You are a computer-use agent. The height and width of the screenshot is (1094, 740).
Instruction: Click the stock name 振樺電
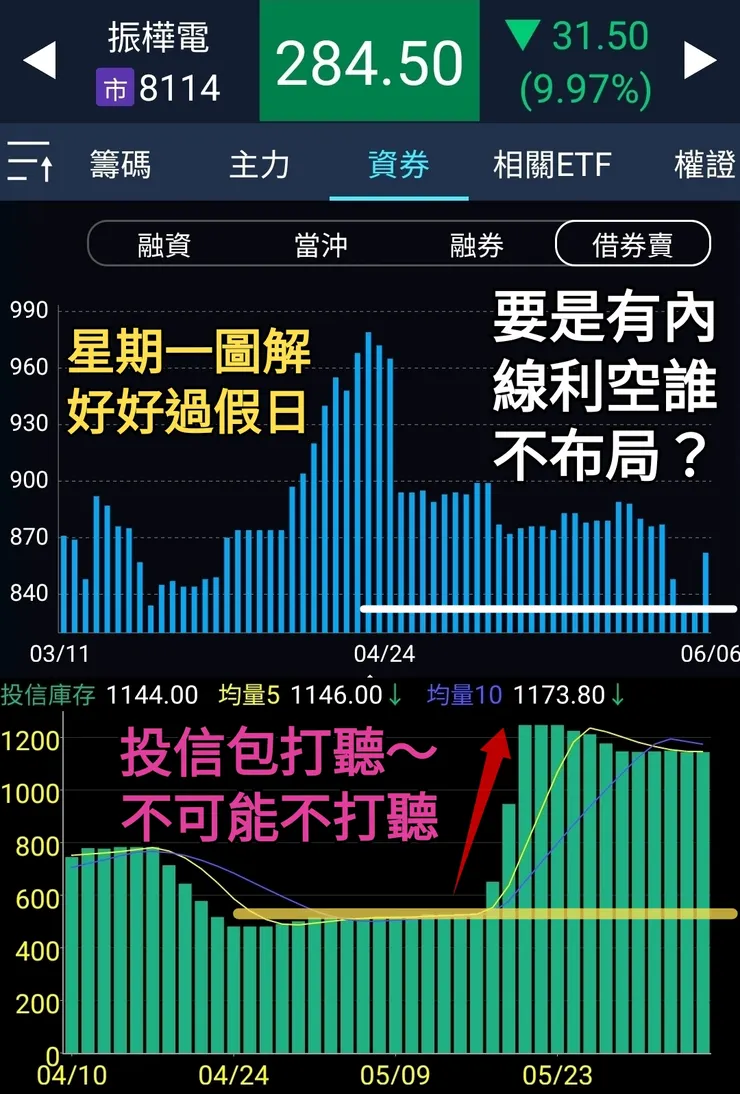pyautogui.click(x=160, y=36)
